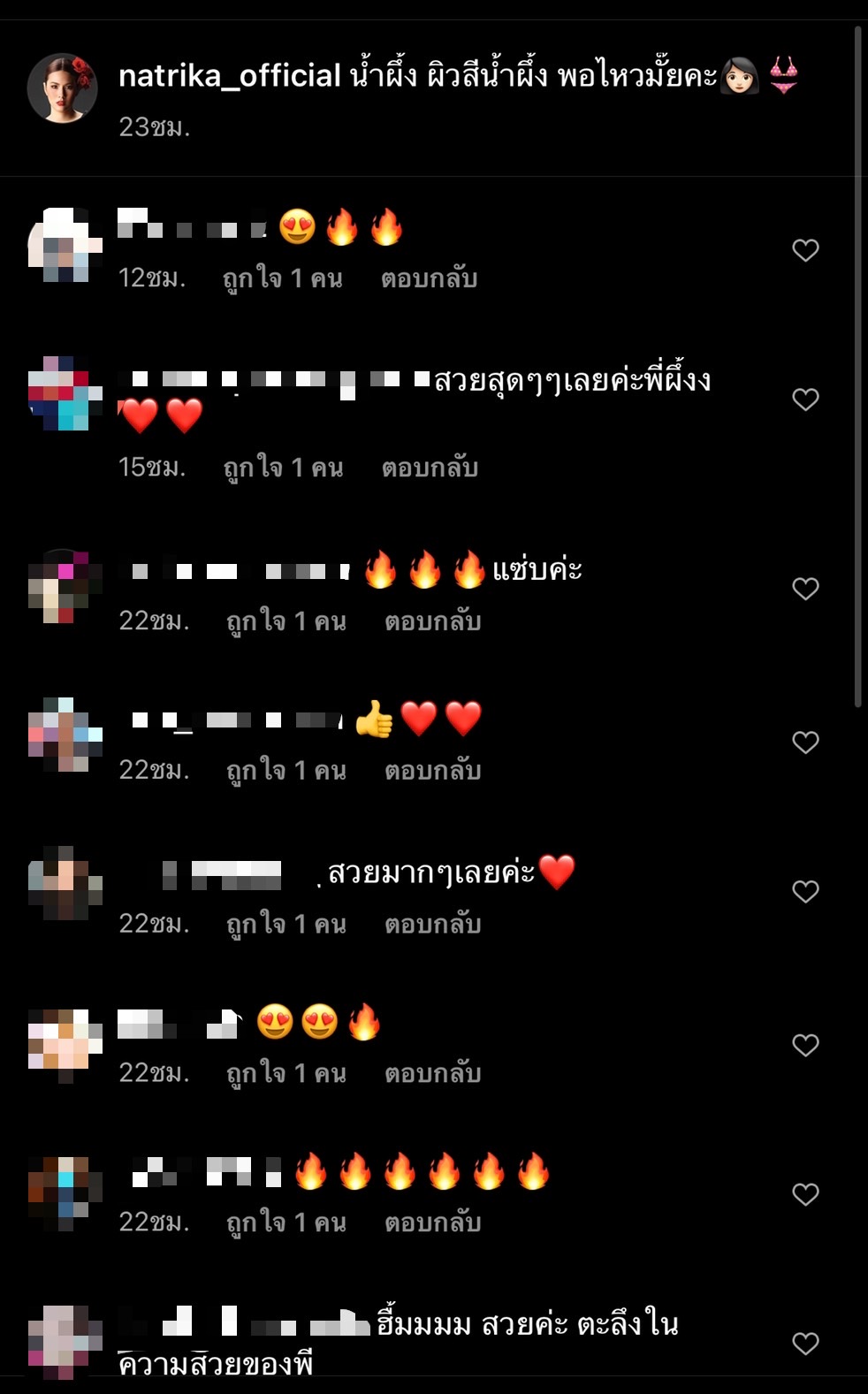Reply to the 12ชม. comment
Image resolution: width=868 pixels, height=1394 pixels.
pos(429,278)
